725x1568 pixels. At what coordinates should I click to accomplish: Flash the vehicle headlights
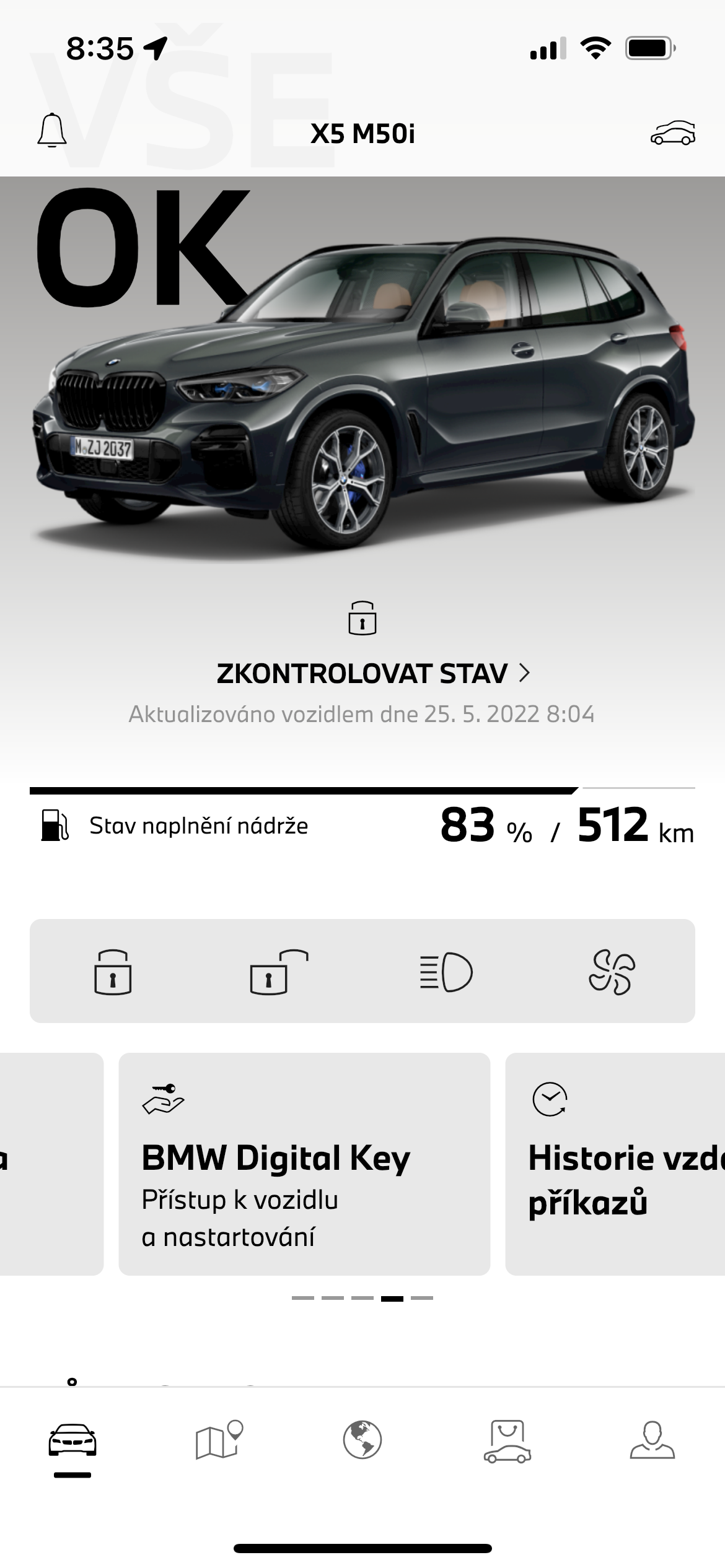coord(446,972)
